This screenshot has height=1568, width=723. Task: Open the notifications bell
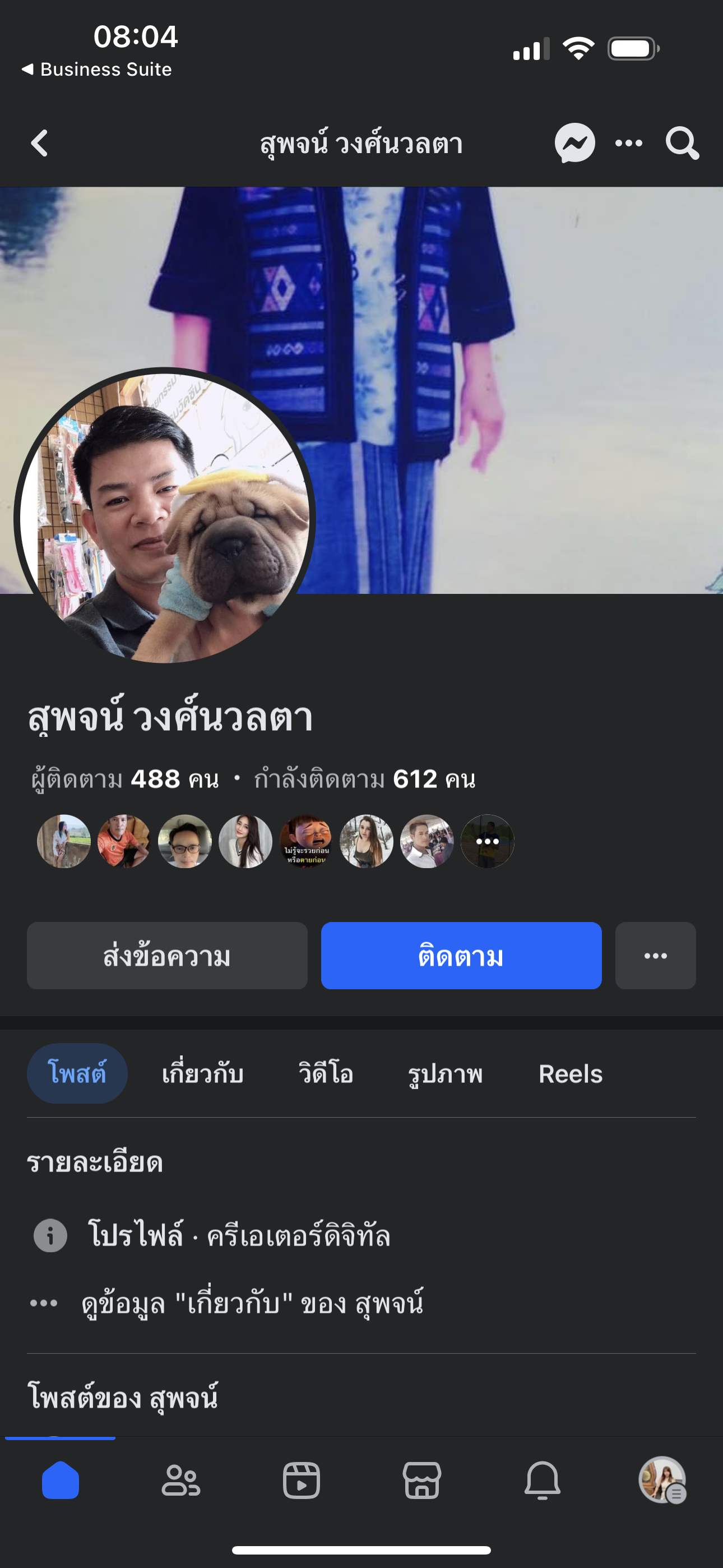tap(543, 1481)
